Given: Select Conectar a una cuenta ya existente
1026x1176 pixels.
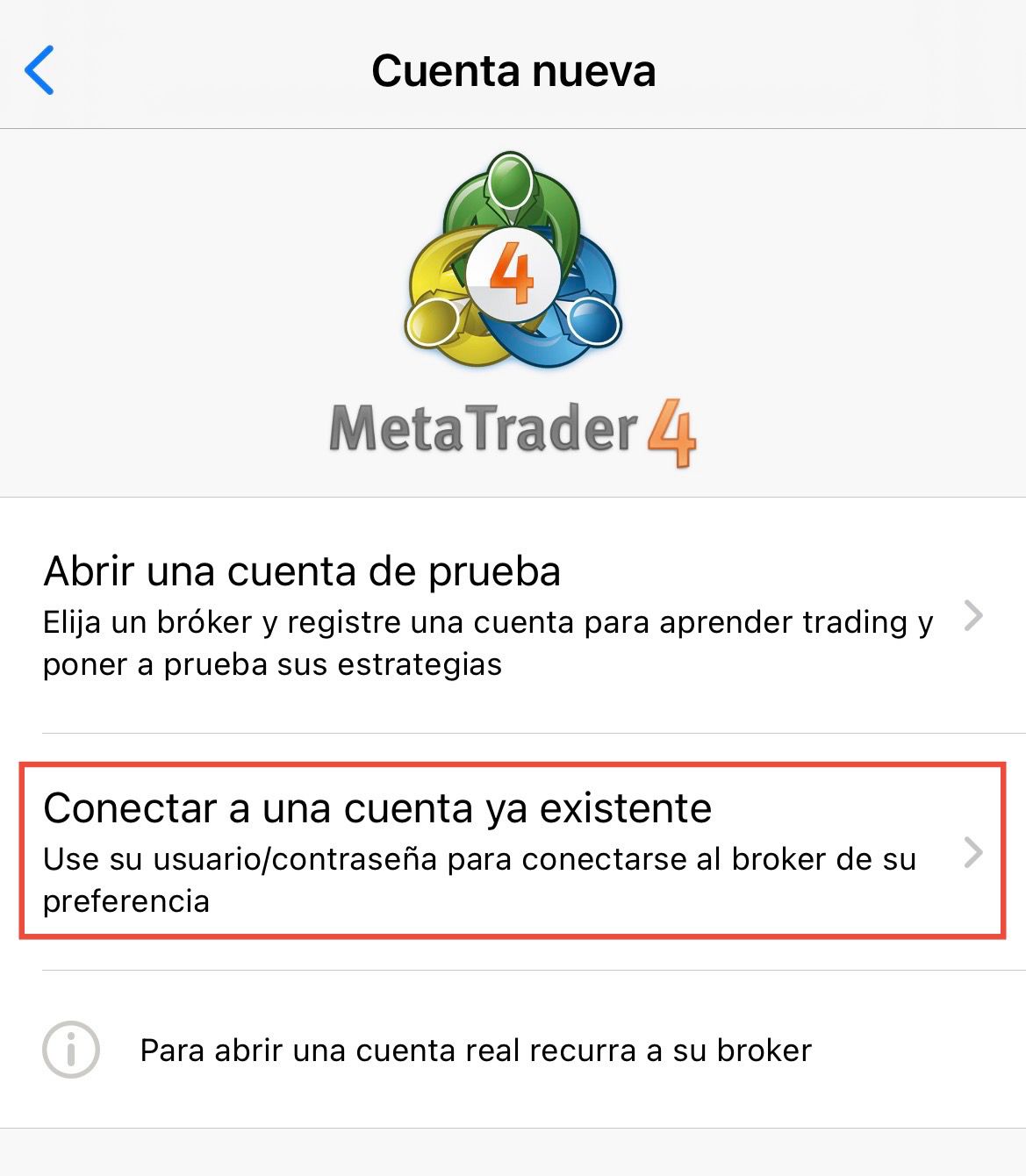Looking at the screenshot, I should [x=513, y=851].
